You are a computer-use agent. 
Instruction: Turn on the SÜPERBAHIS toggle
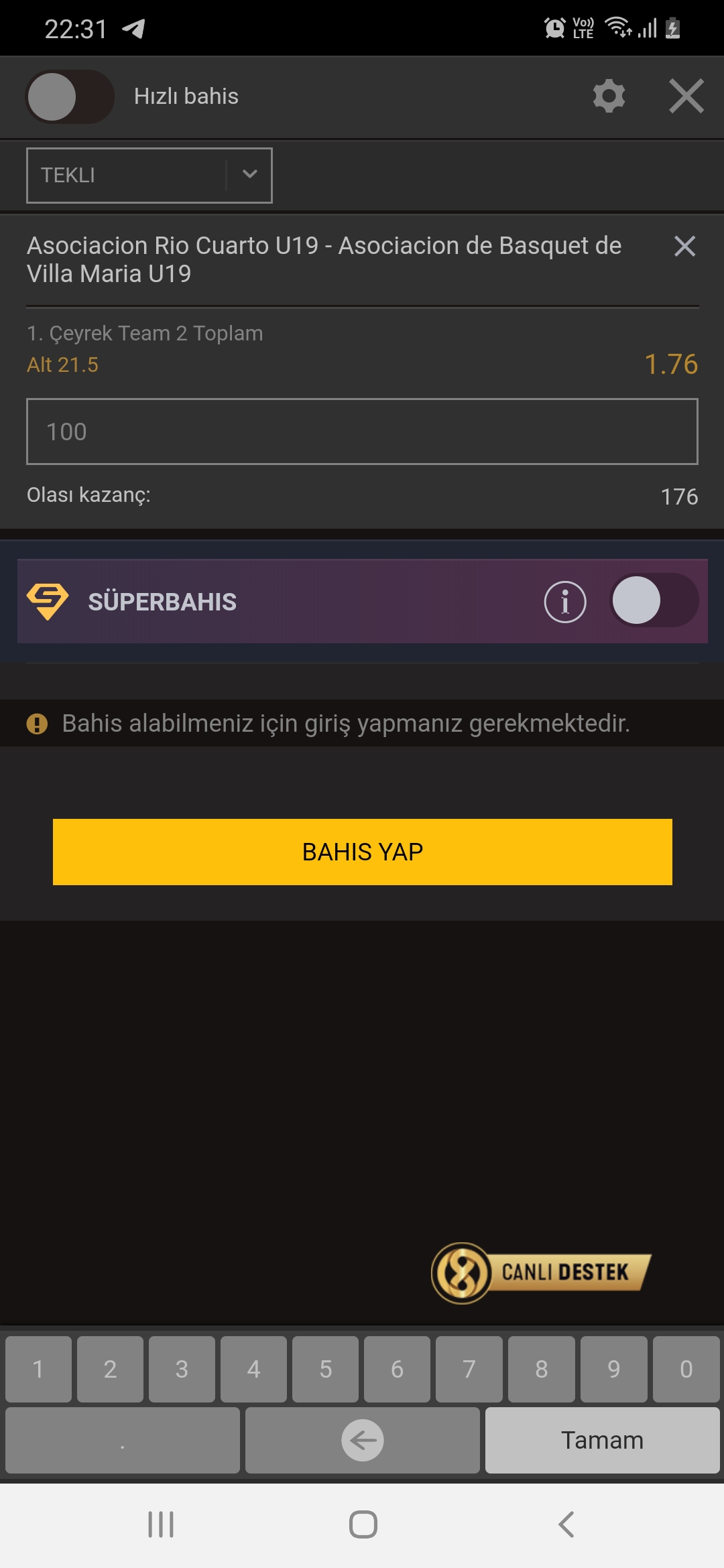(x=654, y=600)
